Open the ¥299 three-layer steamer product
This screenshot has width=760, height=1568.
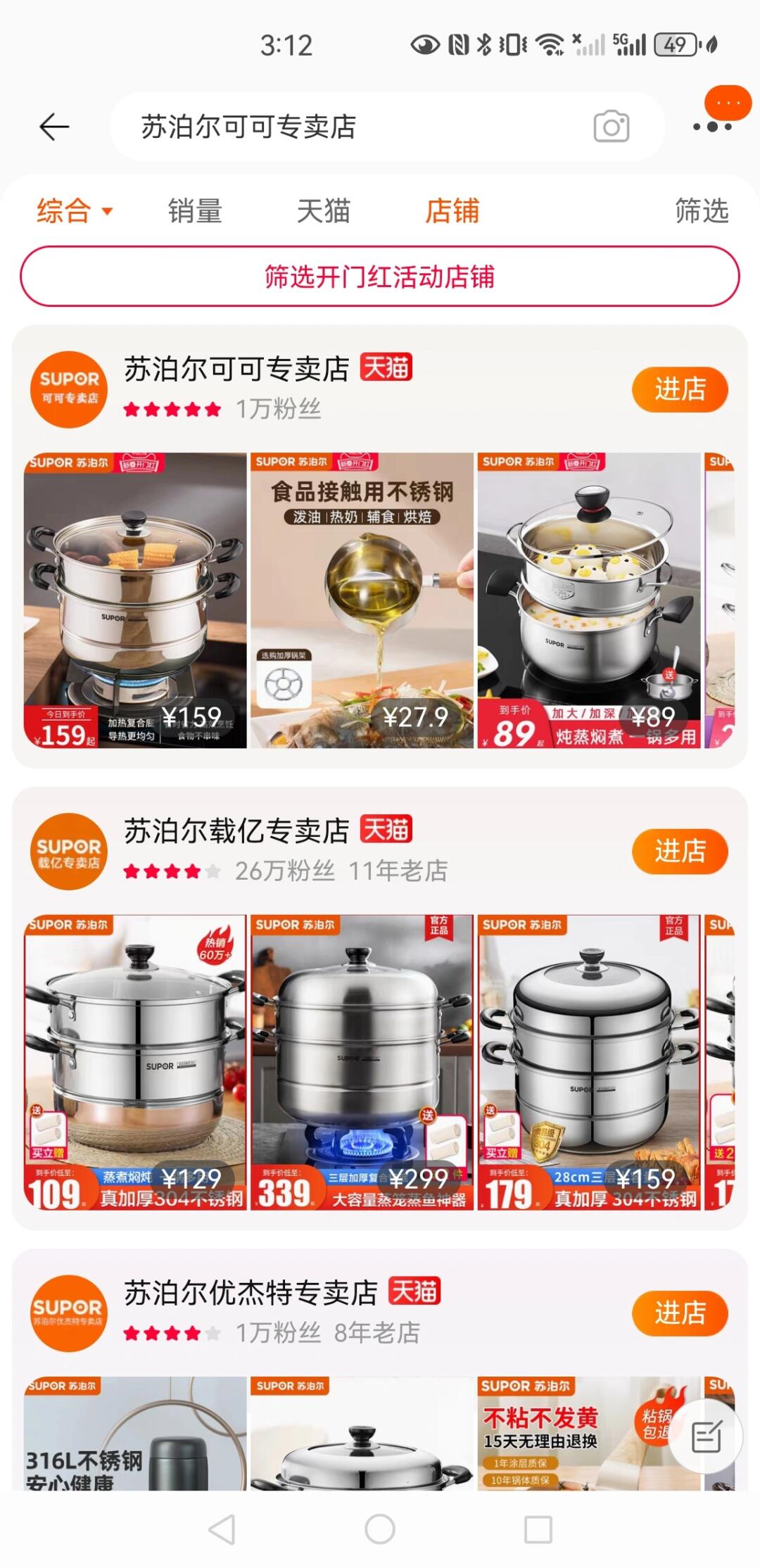[362, 1062]
